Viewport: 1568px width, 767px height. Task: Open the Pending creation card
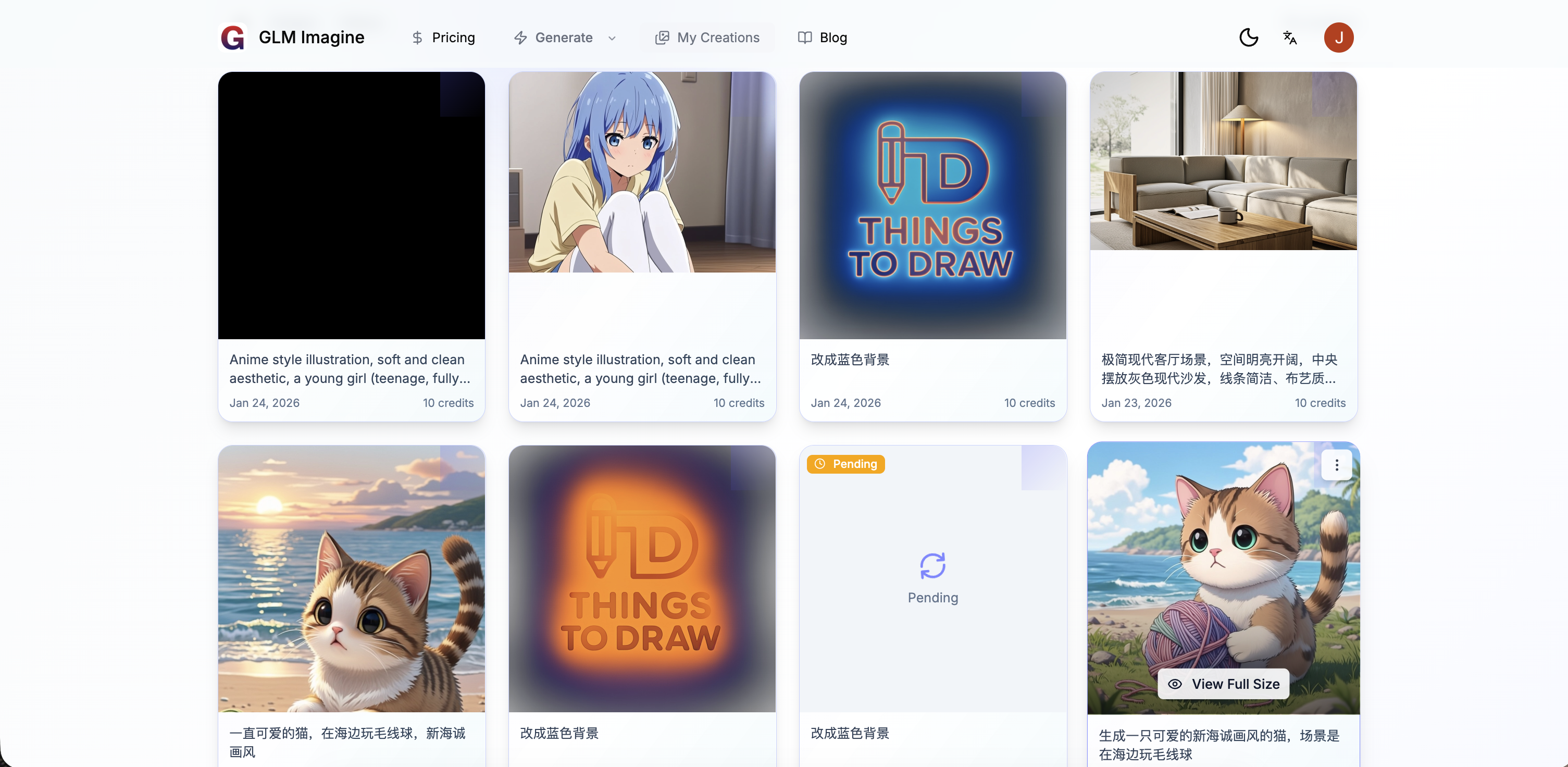click(932, 578)
